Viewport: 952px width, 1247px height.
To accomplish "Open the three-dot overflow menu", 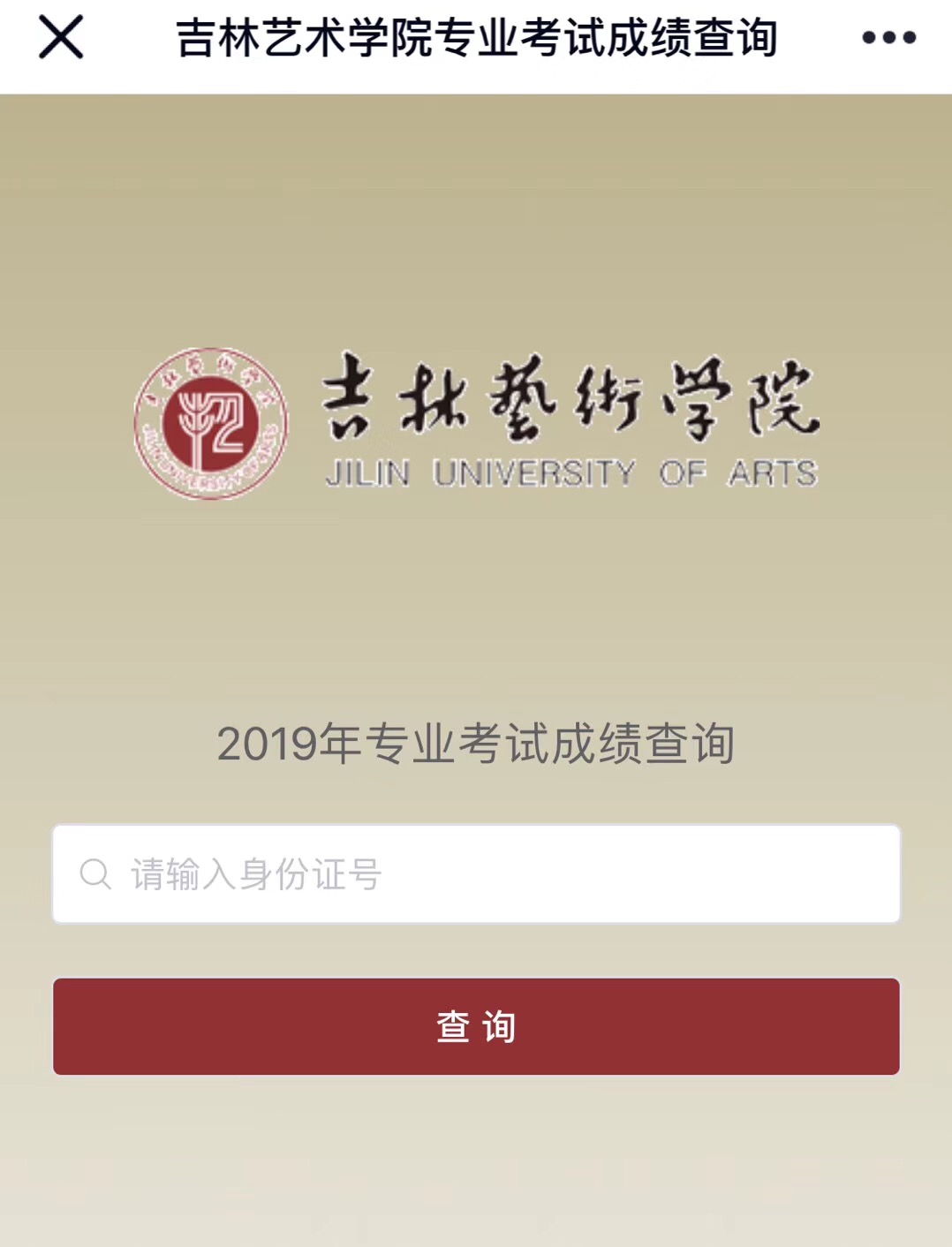I will tap(888, 37).
